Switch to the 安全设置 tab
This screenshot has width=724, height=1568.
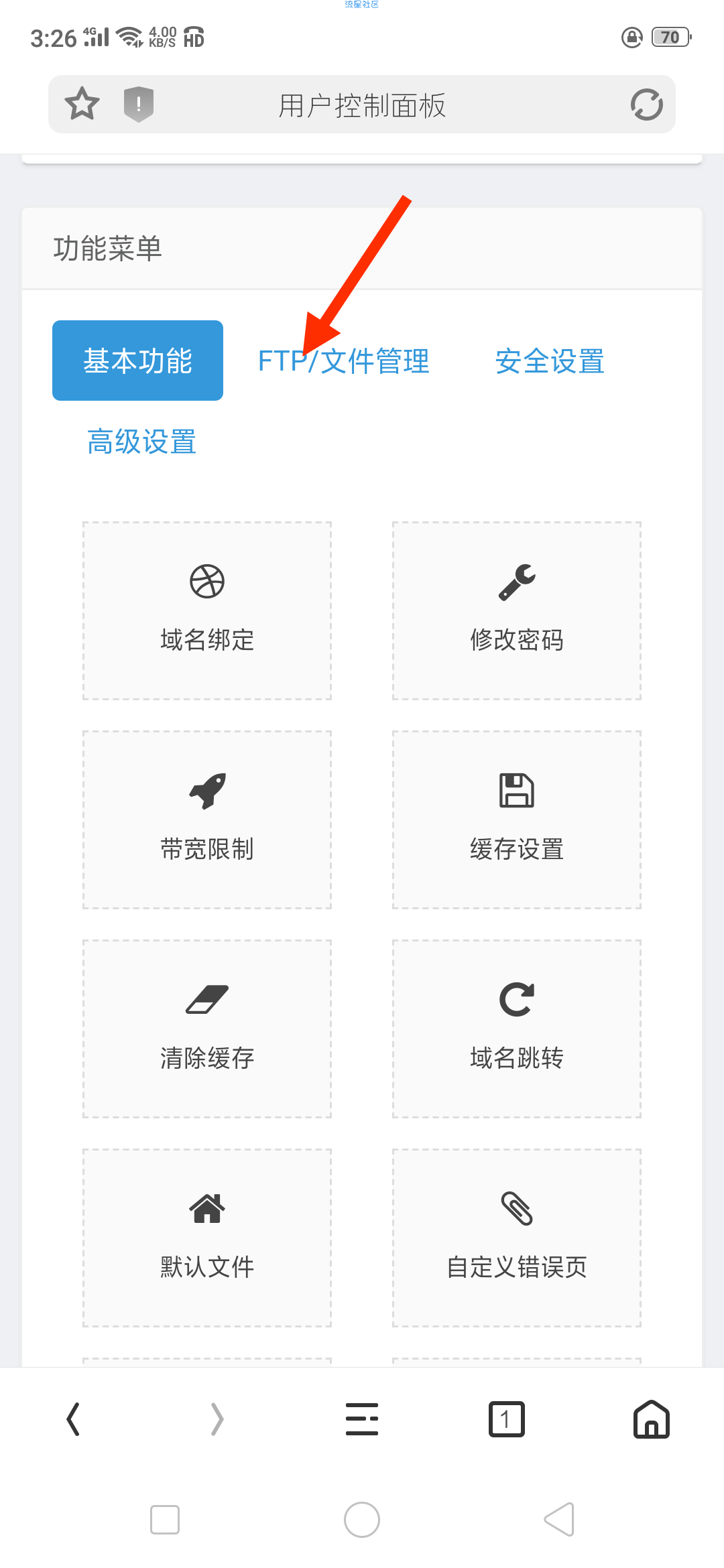click(x=550, y=361)
